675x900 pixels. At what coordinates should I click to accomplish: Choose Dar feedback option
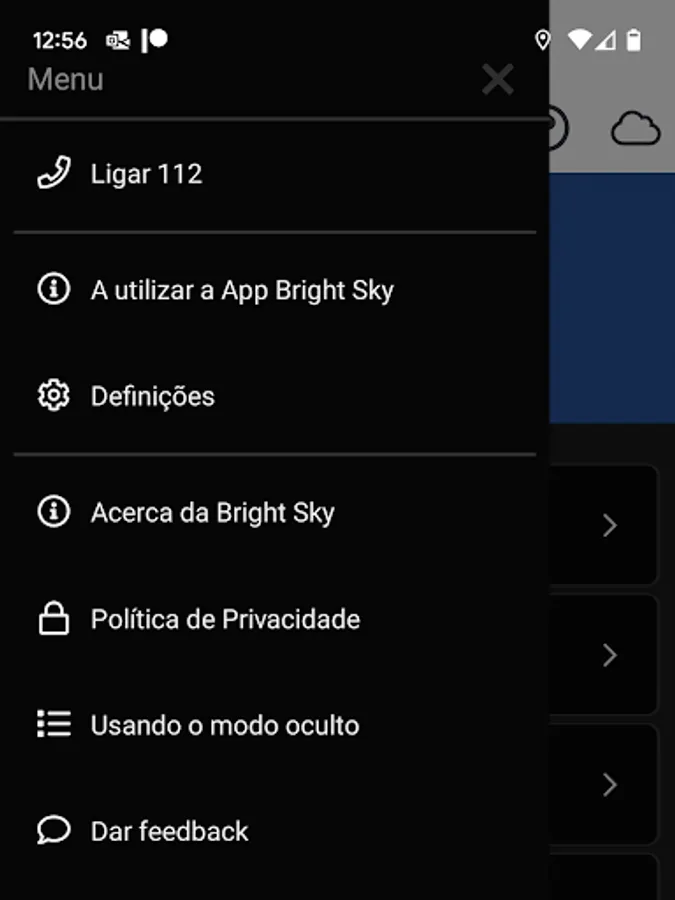[169, 831]
